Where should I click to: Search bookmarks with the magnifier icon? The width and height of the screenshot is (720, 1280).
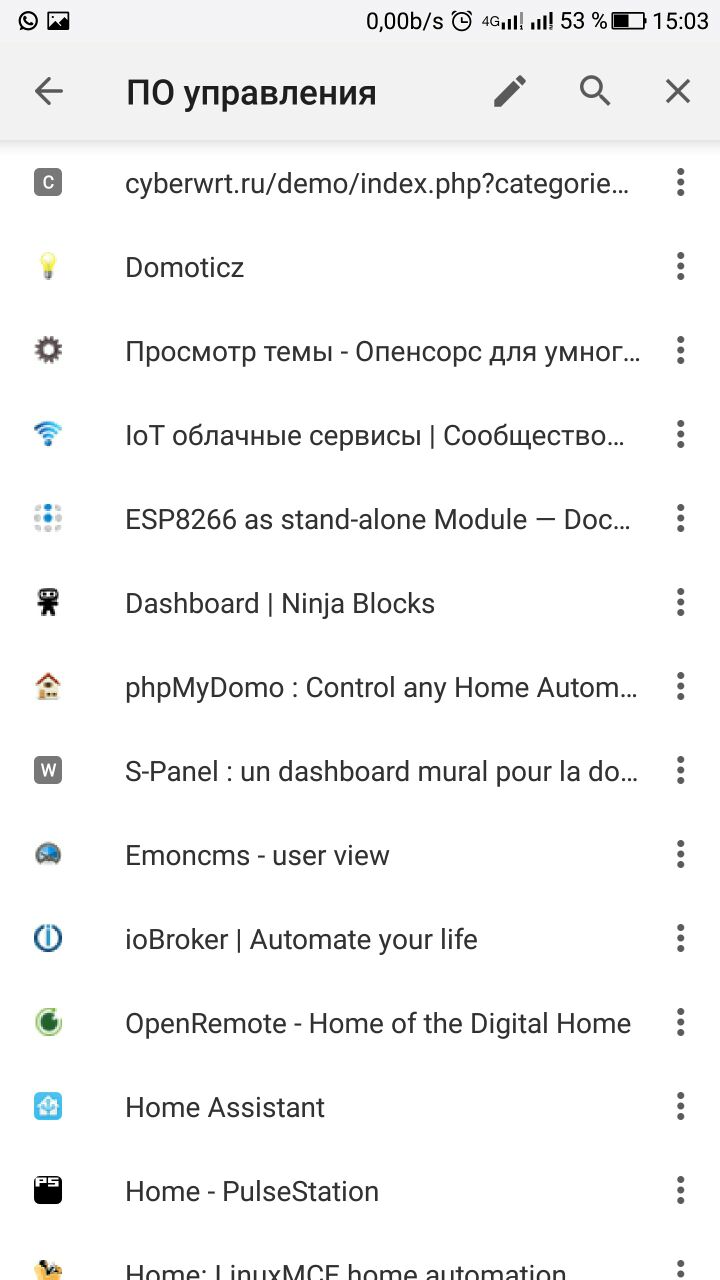click(595, 91)
